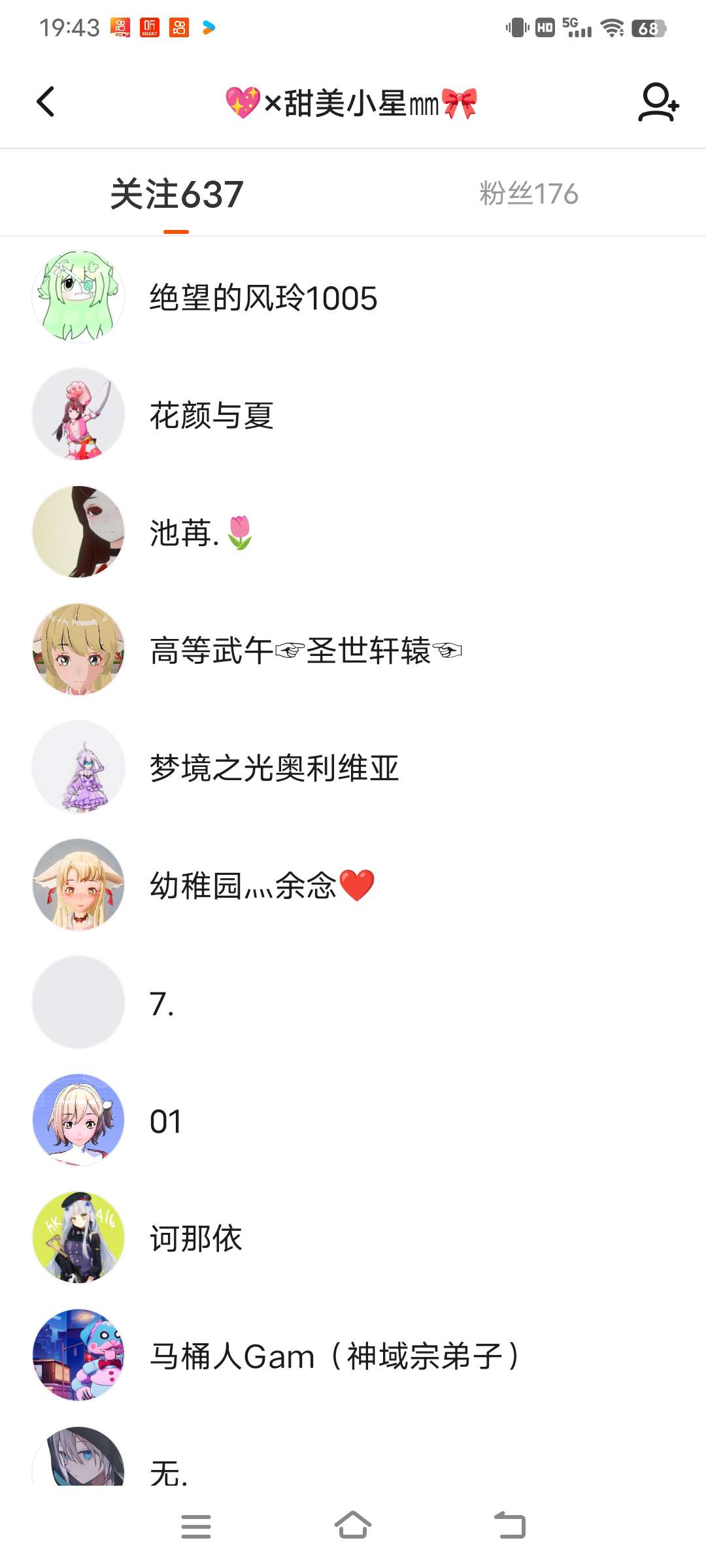Open the user named 7.
The image size is (706, 1568).
pos(162,1004)
